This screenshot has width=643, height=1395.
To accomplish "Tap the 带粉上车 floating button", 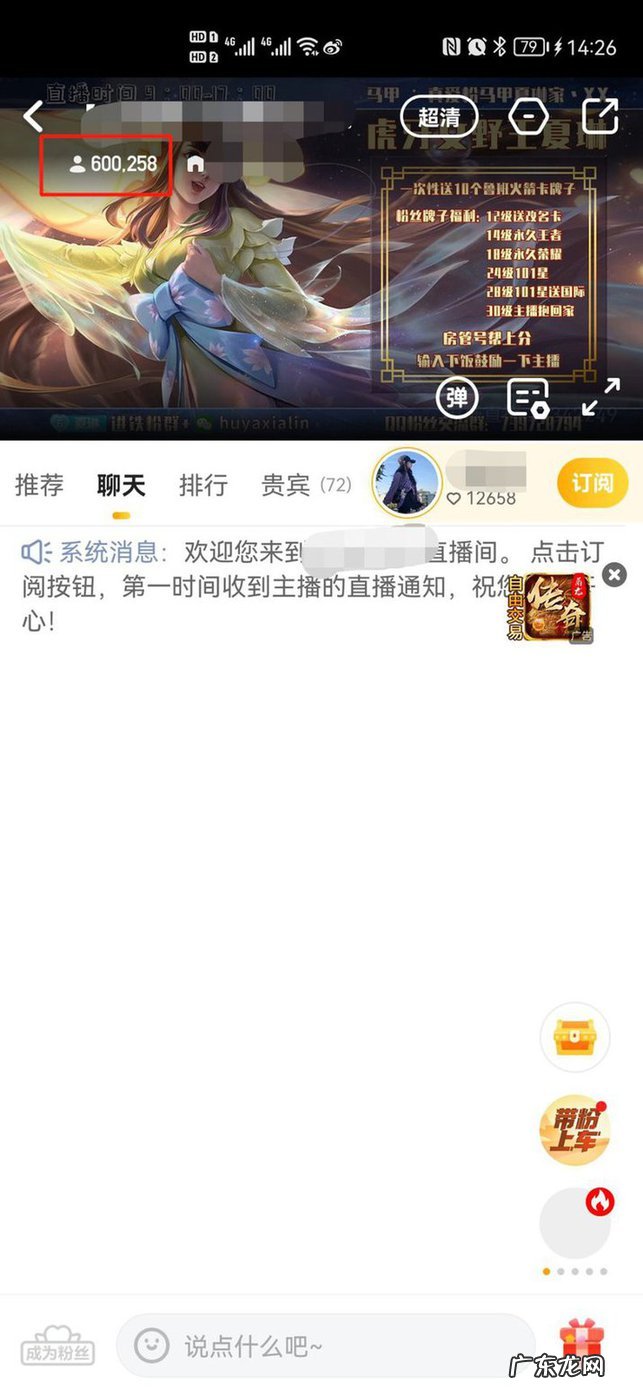I will (x=575, y=1130).
